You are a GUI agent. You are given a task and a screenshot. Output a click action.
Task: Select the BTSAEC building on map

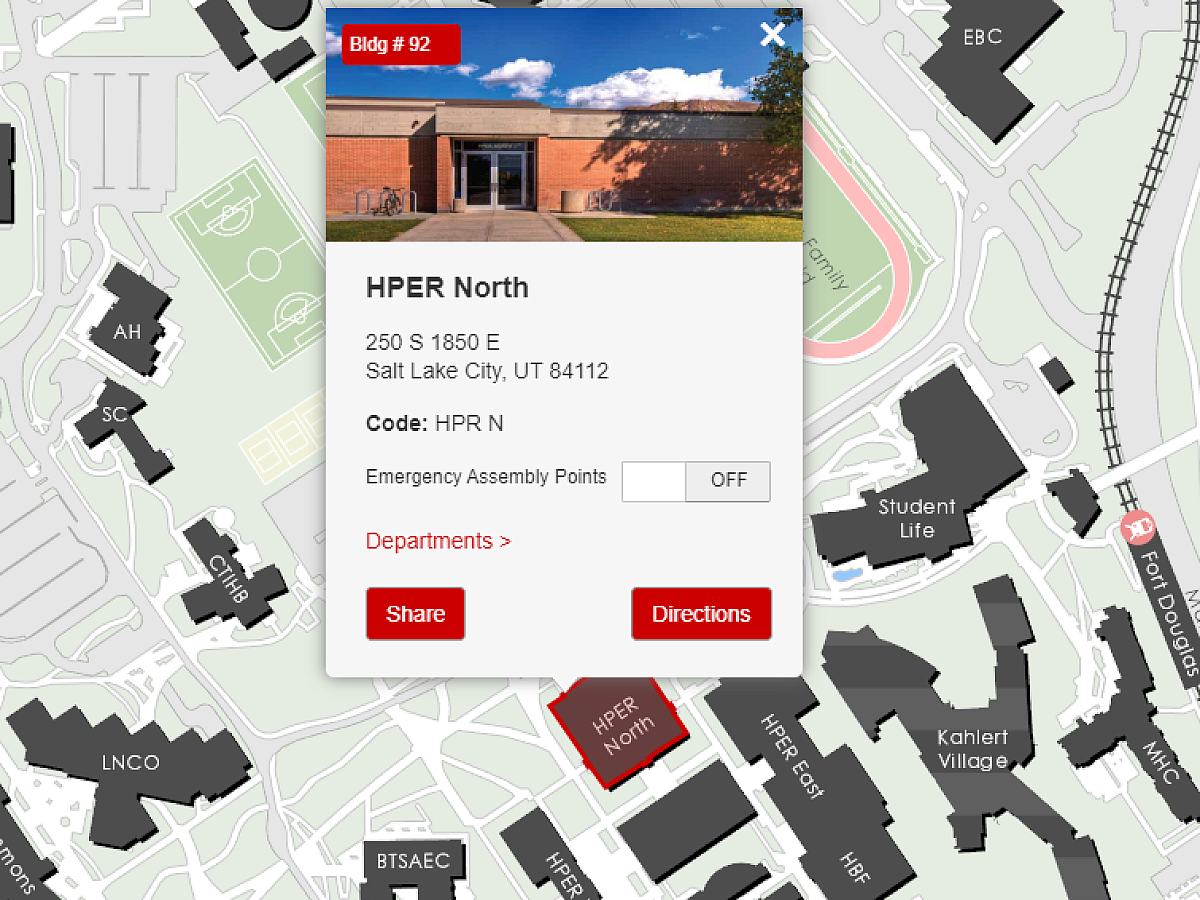tap(413, 860)
